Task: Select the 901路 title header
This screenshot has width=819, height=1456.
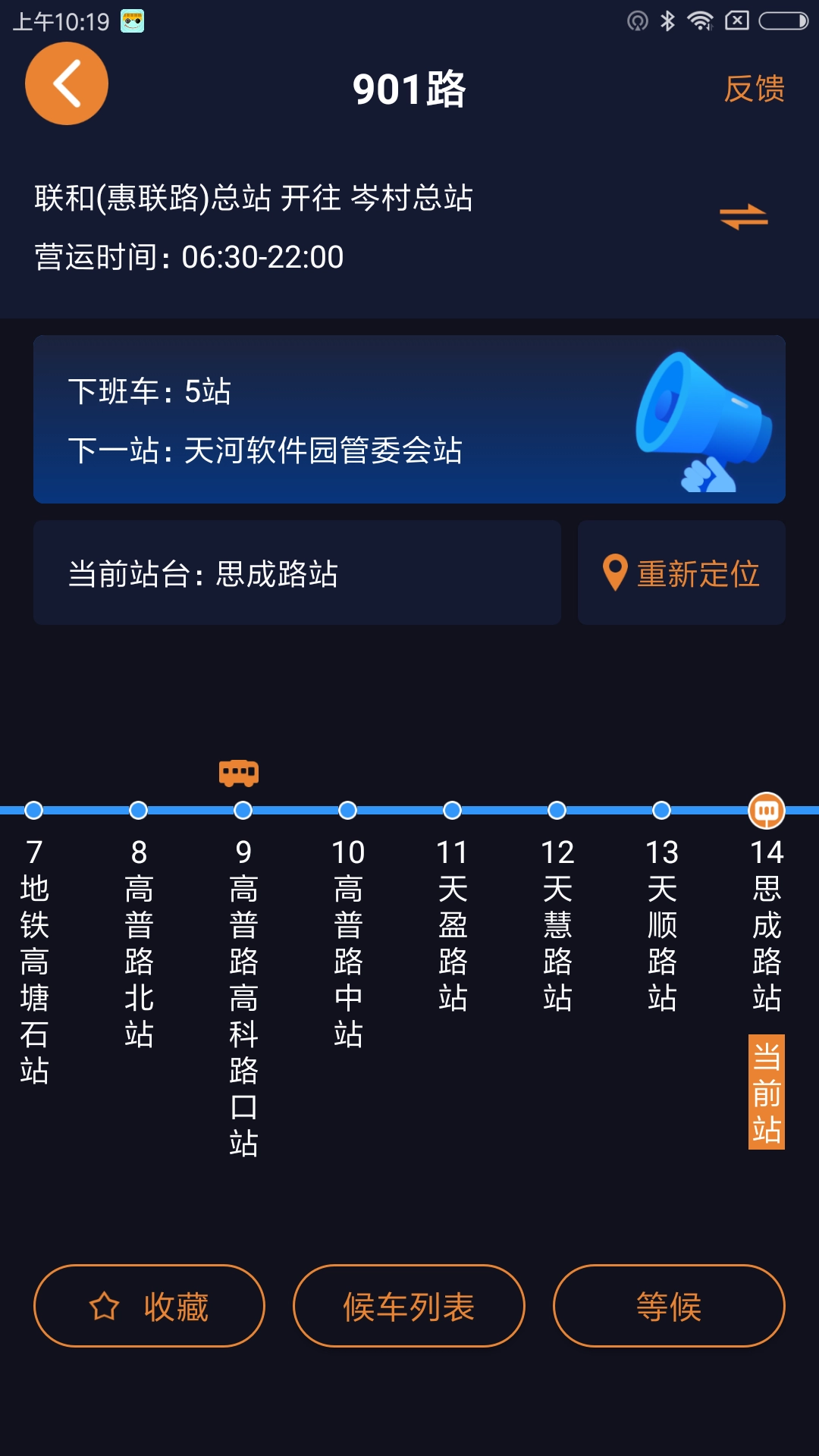Action: [x=409, y=89]
